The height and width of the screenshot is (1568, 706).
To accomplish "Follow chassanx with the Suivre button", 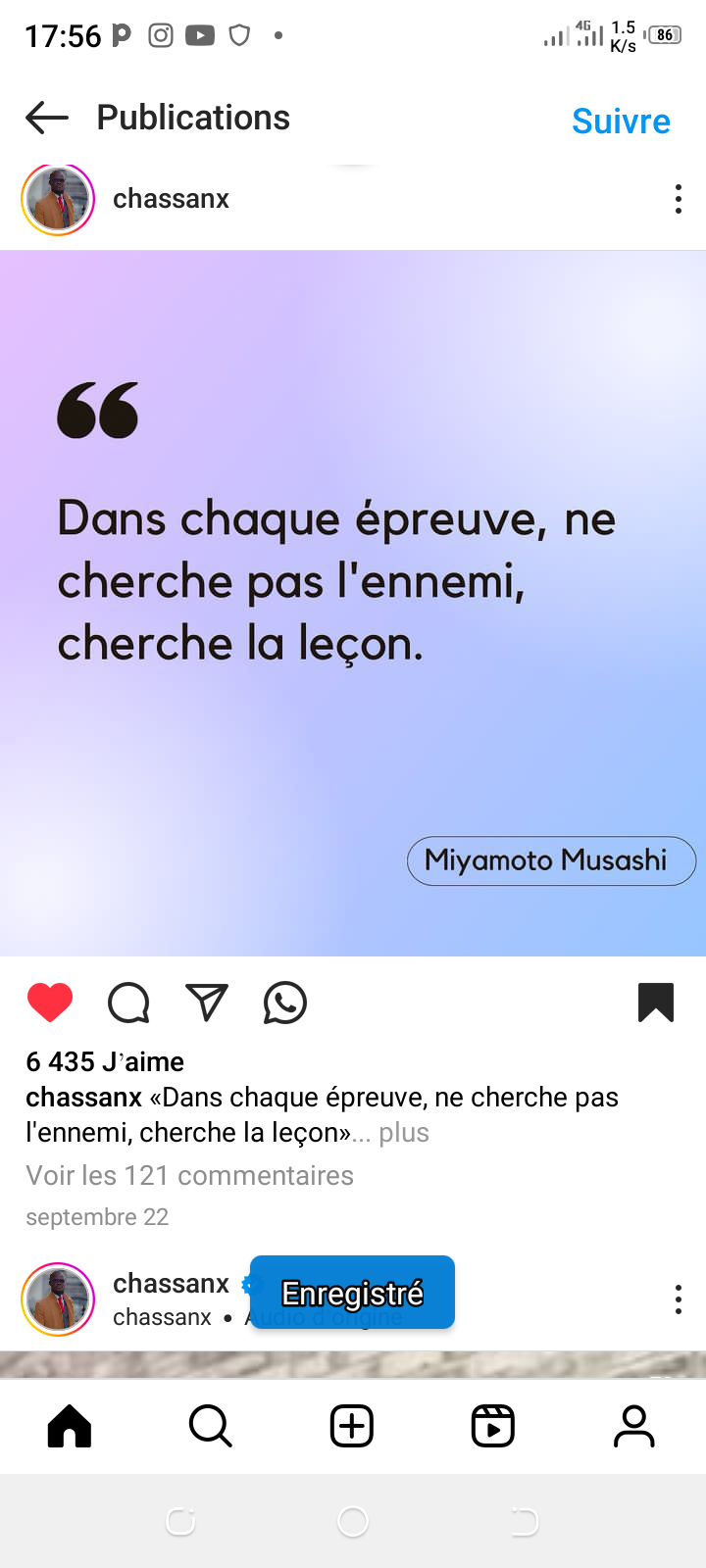I will [621, 122].
